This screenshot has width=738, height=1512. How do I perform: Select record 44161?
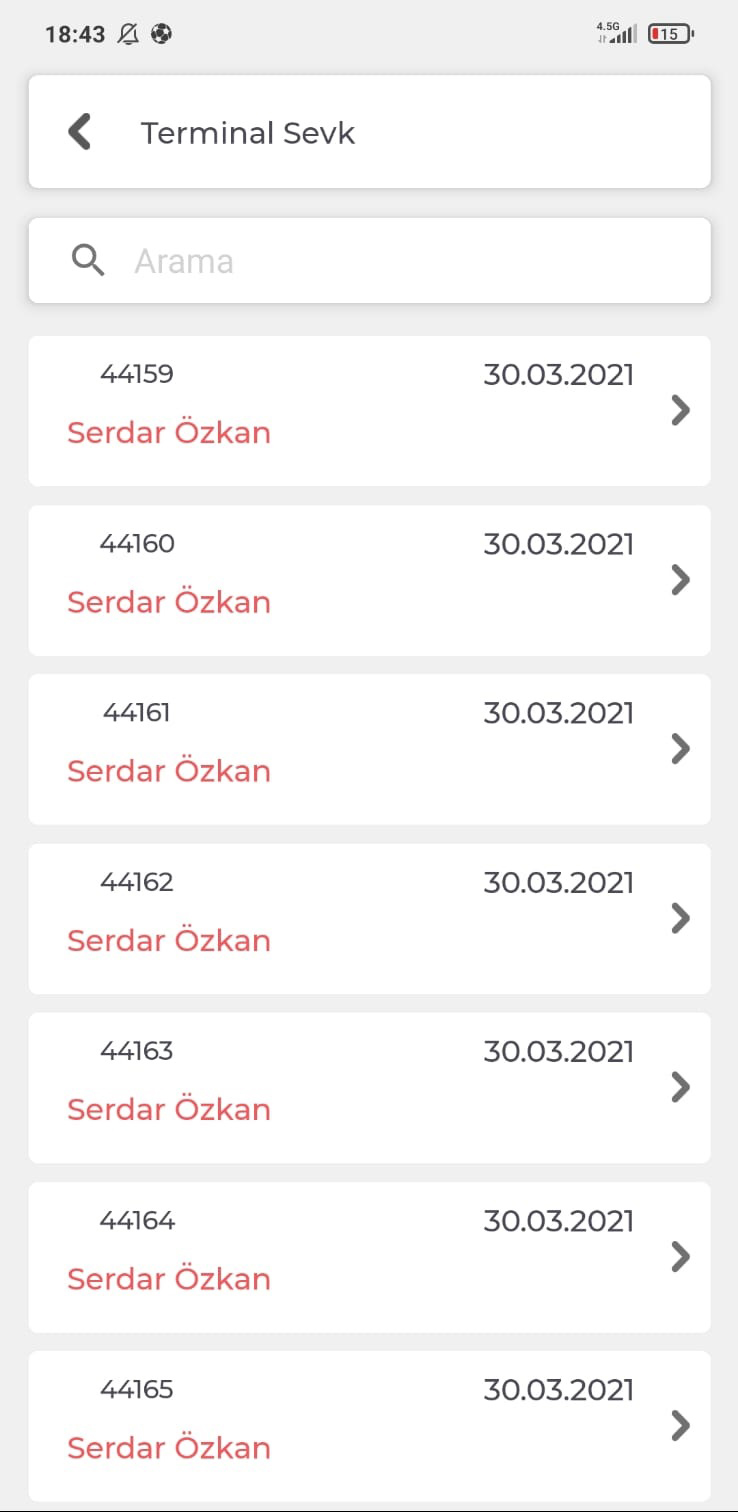click(369, 749)
